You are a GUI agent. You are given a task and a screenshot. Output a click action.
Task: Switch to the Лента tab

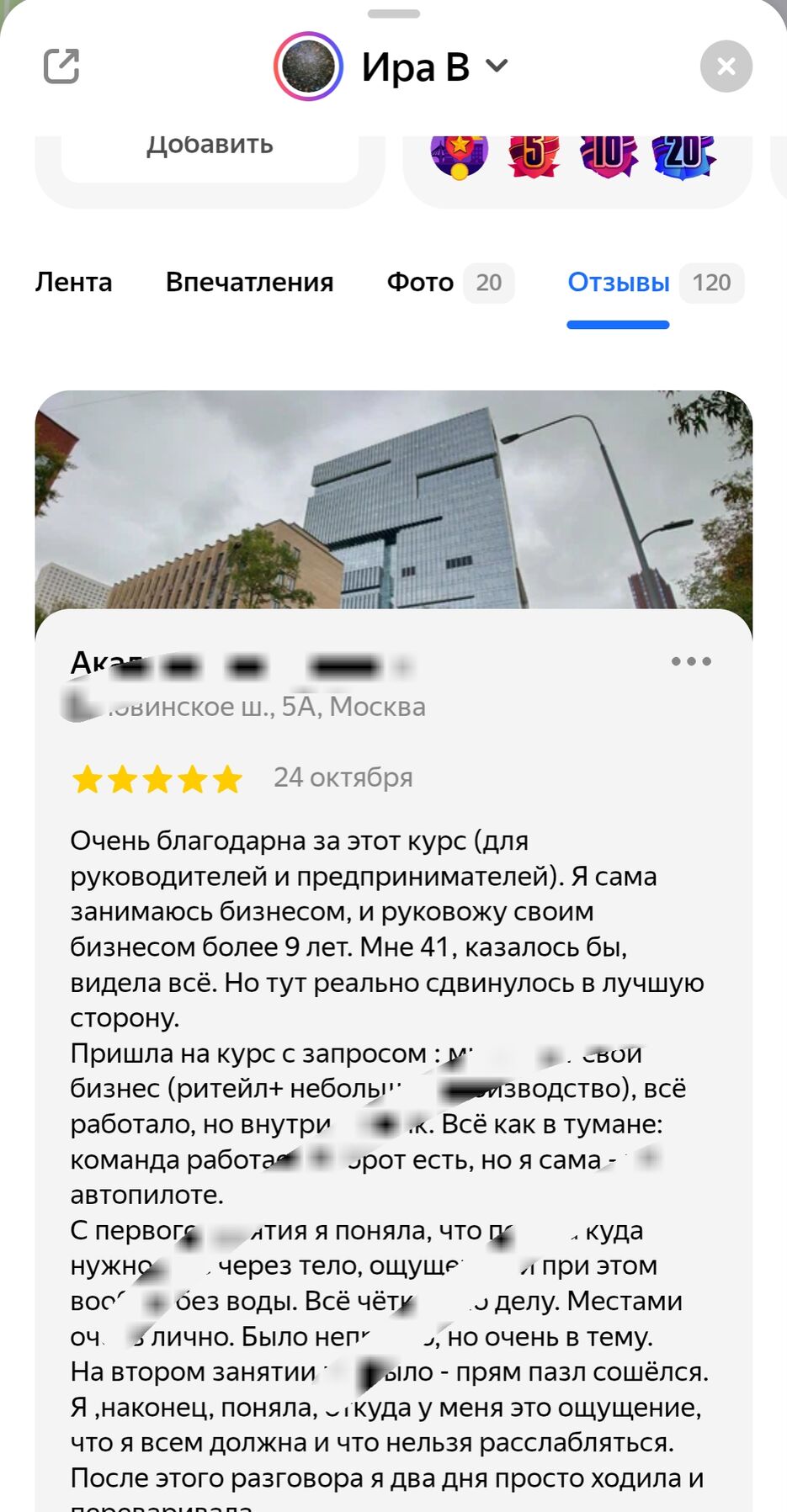(x=73, y=283)
